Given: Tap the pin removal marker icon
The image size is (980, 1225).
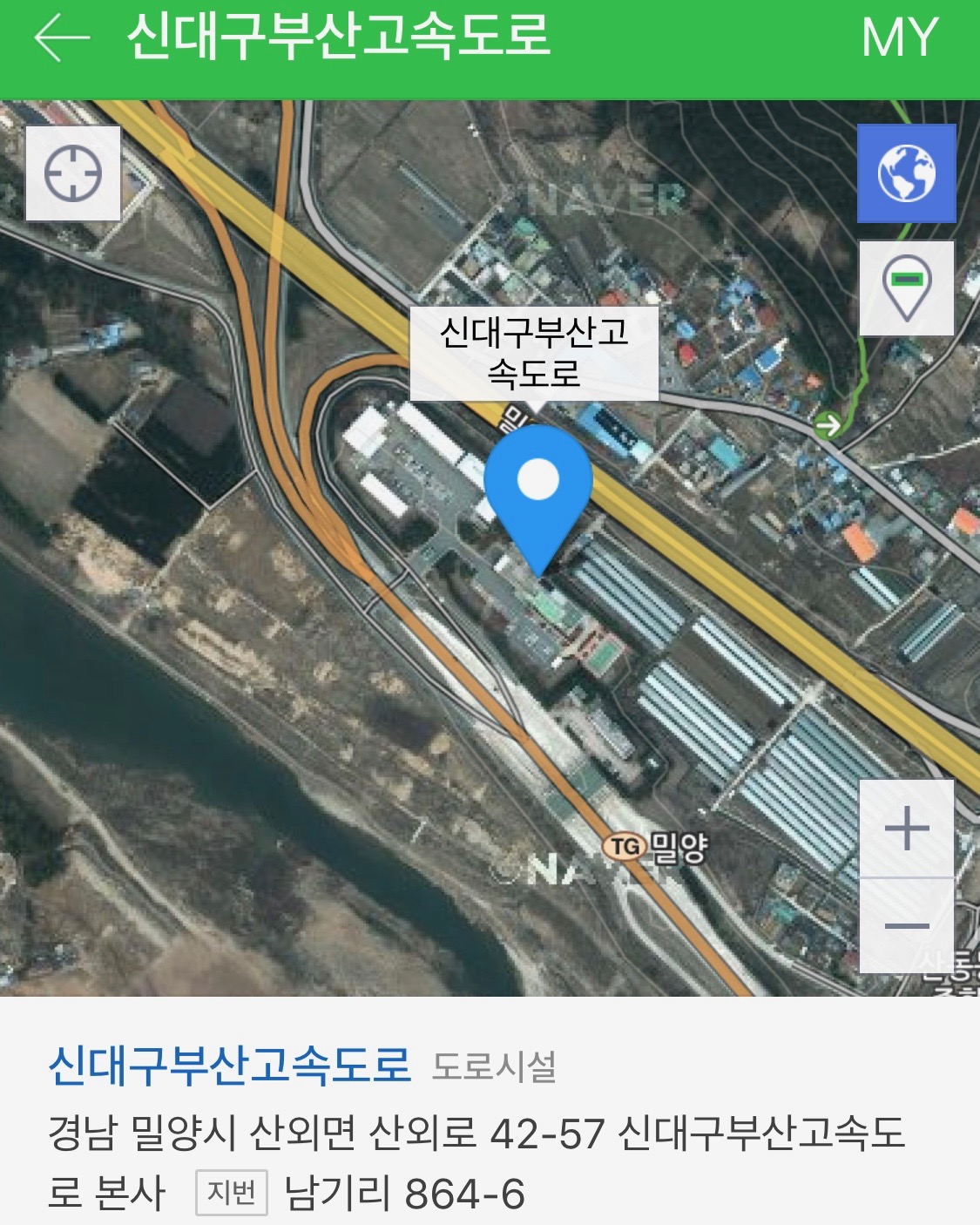Looking at the screenshot, I should pyautogui.click(x=906, y=288).
